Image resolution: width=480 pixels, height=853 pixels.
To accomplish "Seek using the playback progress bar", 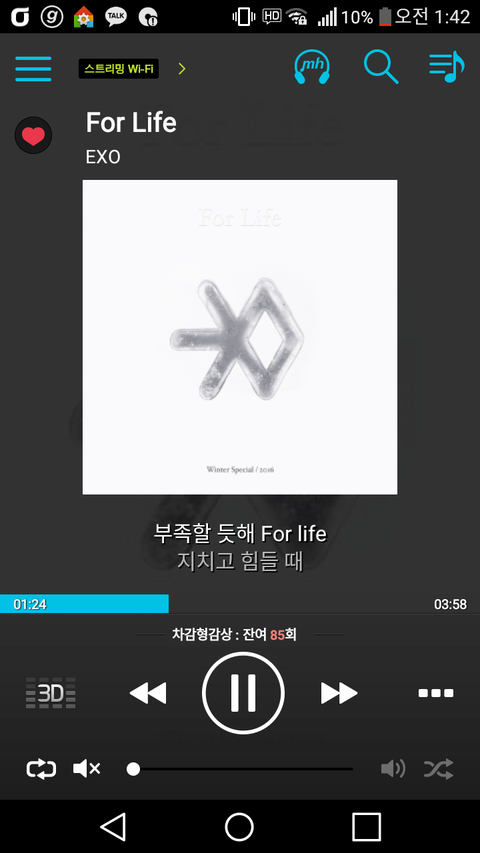I will tap(240, 604).
